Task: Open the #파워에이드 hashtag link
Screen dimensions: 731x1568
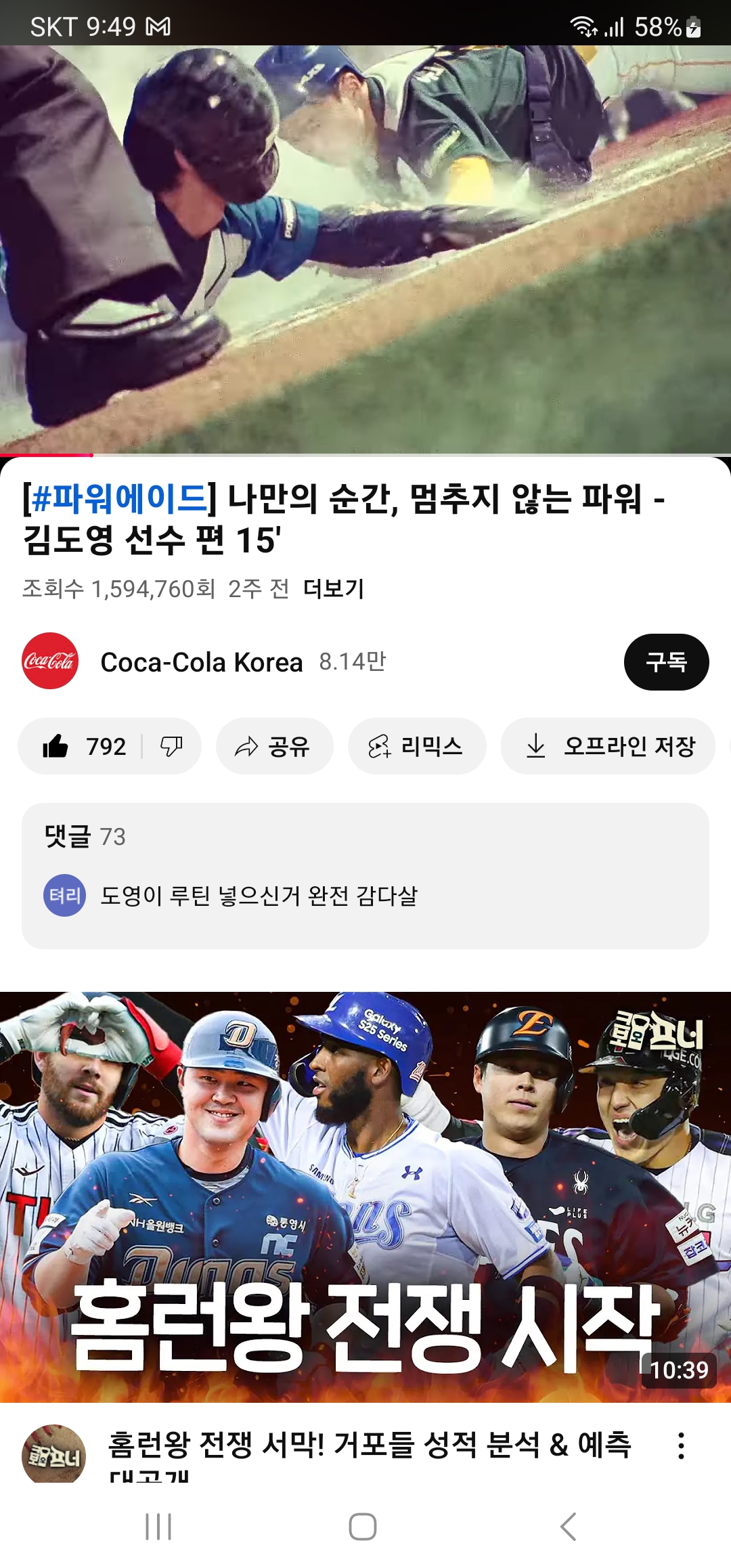Action: point(120,499)
